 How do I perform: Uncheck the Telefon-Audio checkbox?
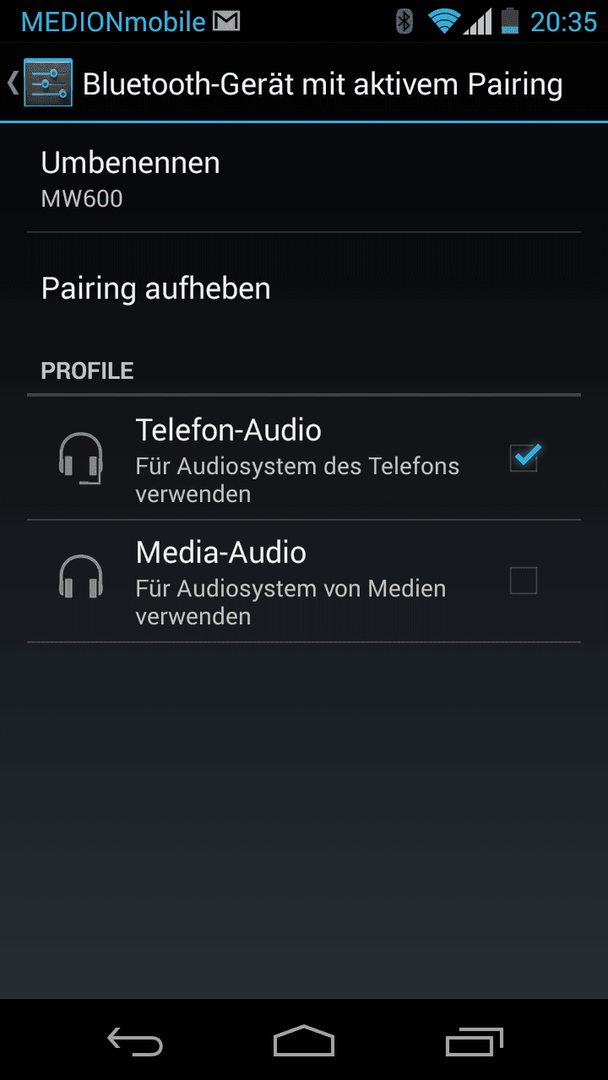(523, 457)
